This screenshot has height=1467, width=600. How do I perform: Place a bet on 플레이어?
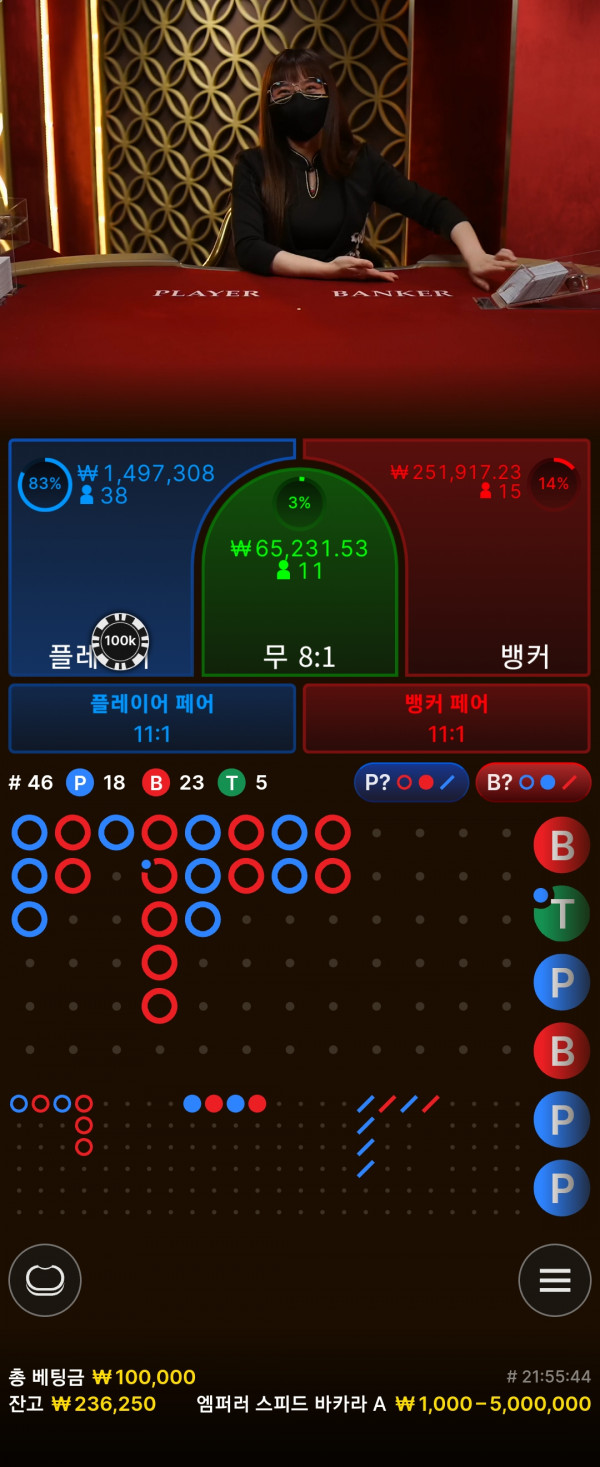click(100, 580)
